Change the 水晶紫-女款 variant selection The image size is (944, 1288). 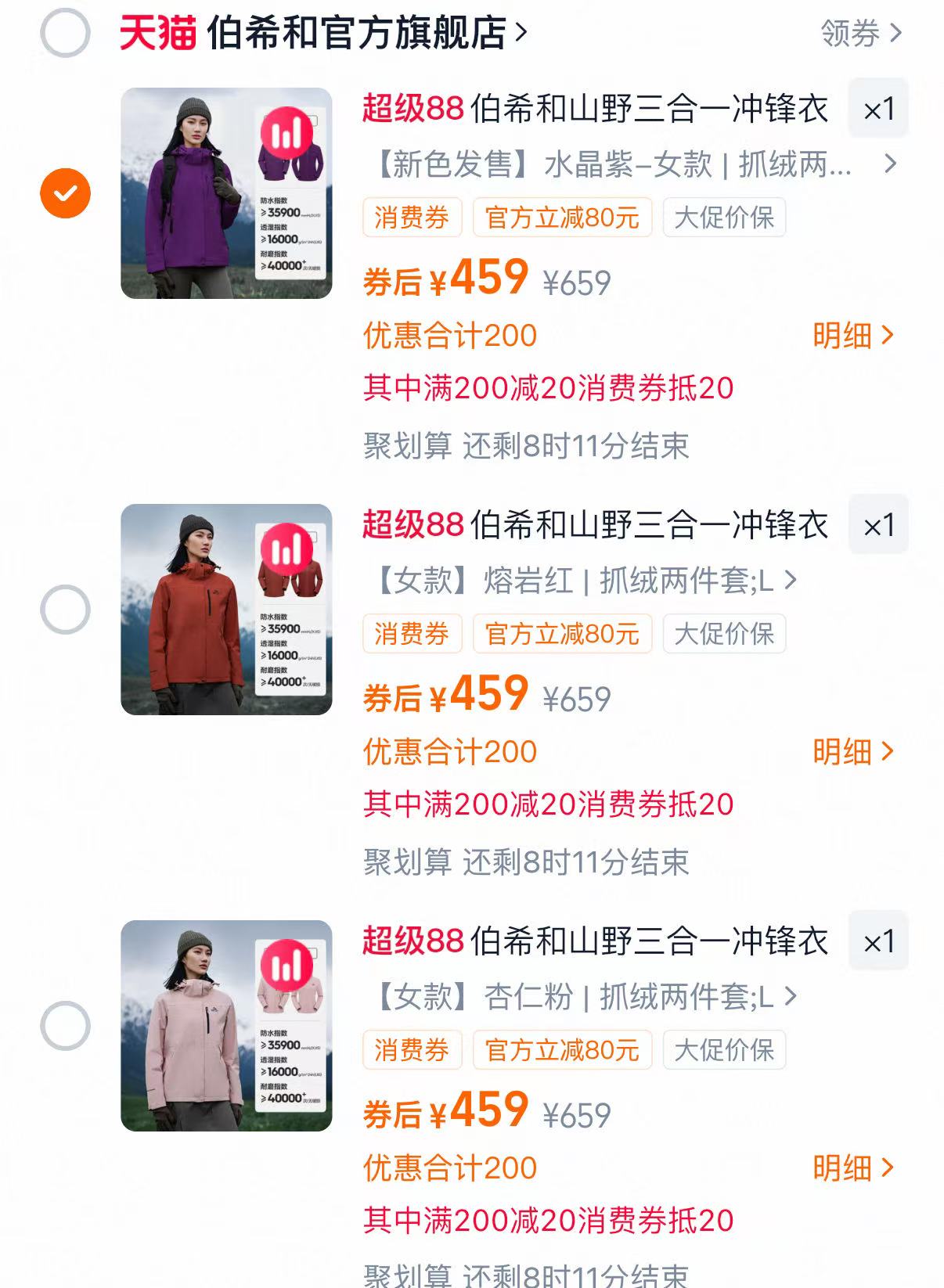626,164
